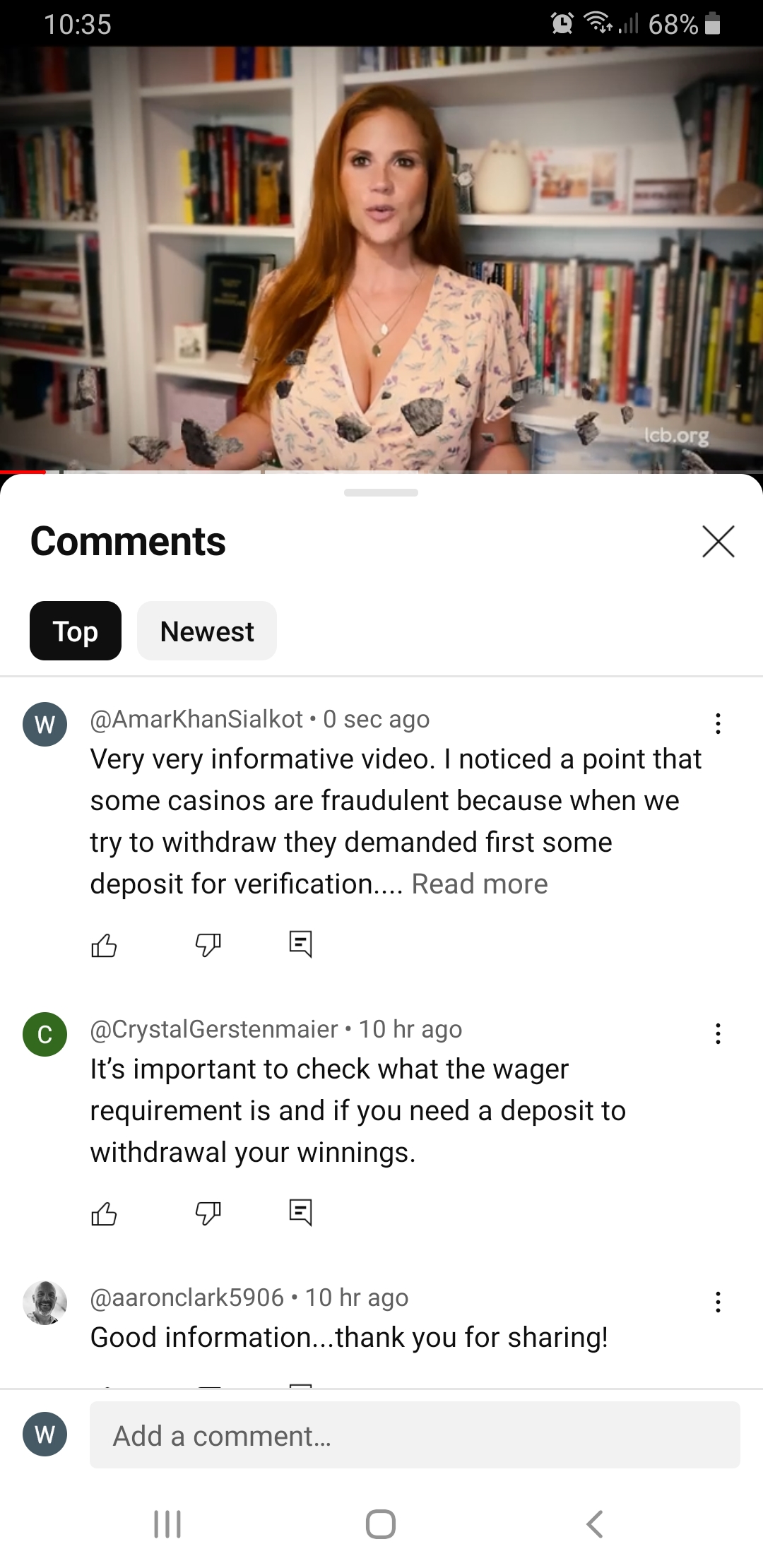Select the Top comments chip
This screenshot has width=763, height=1568.
pyautogui.click(x=76, y=631)
